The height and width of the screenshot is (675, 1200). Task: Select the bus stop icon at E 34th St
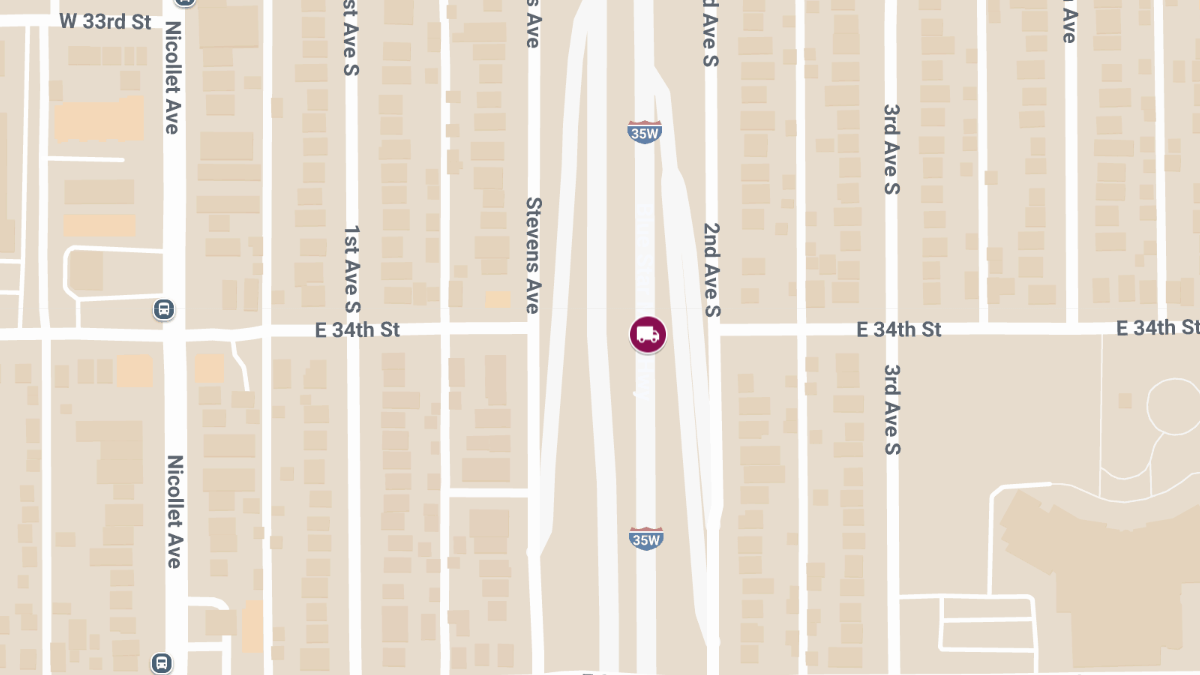point(163,309)
